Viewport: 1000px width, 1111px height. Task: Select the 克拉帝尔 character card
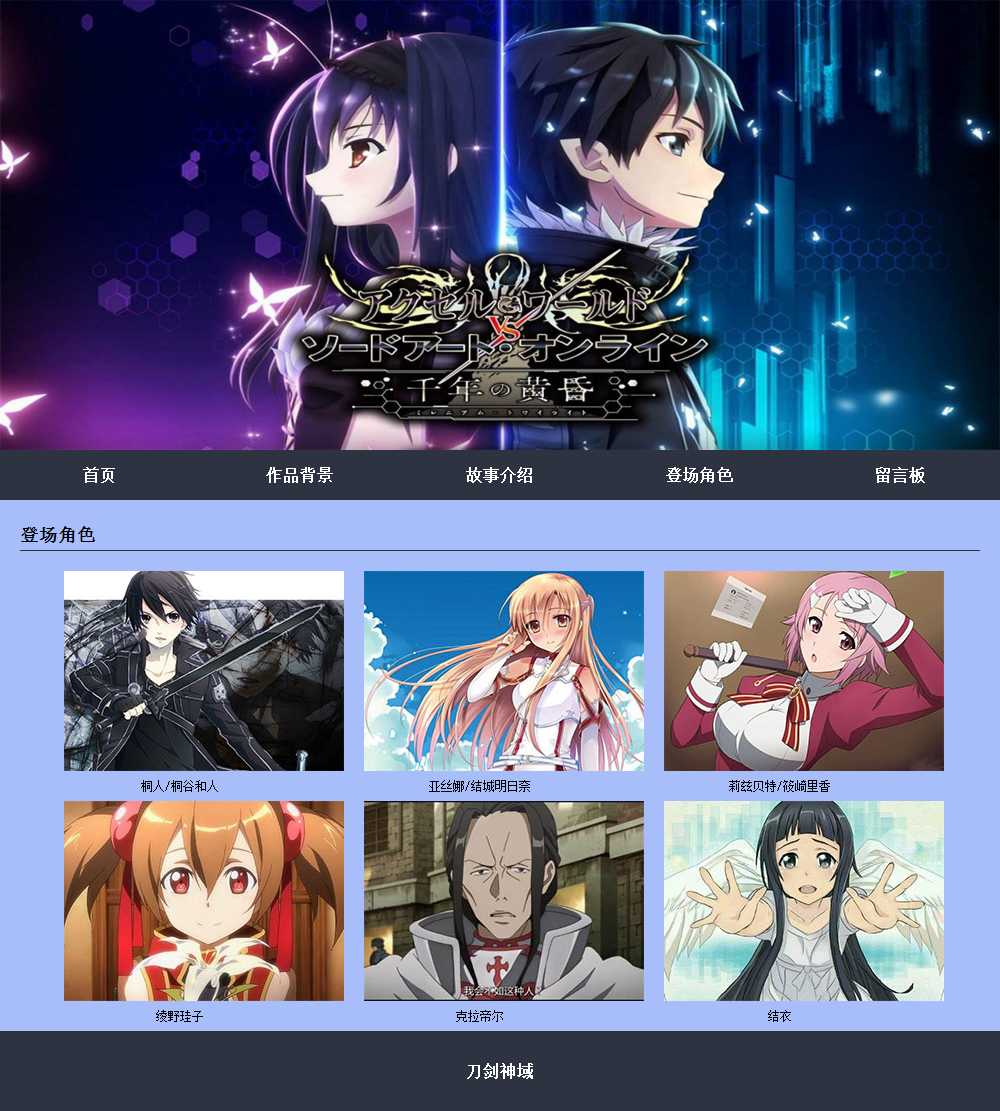[504, 901]
